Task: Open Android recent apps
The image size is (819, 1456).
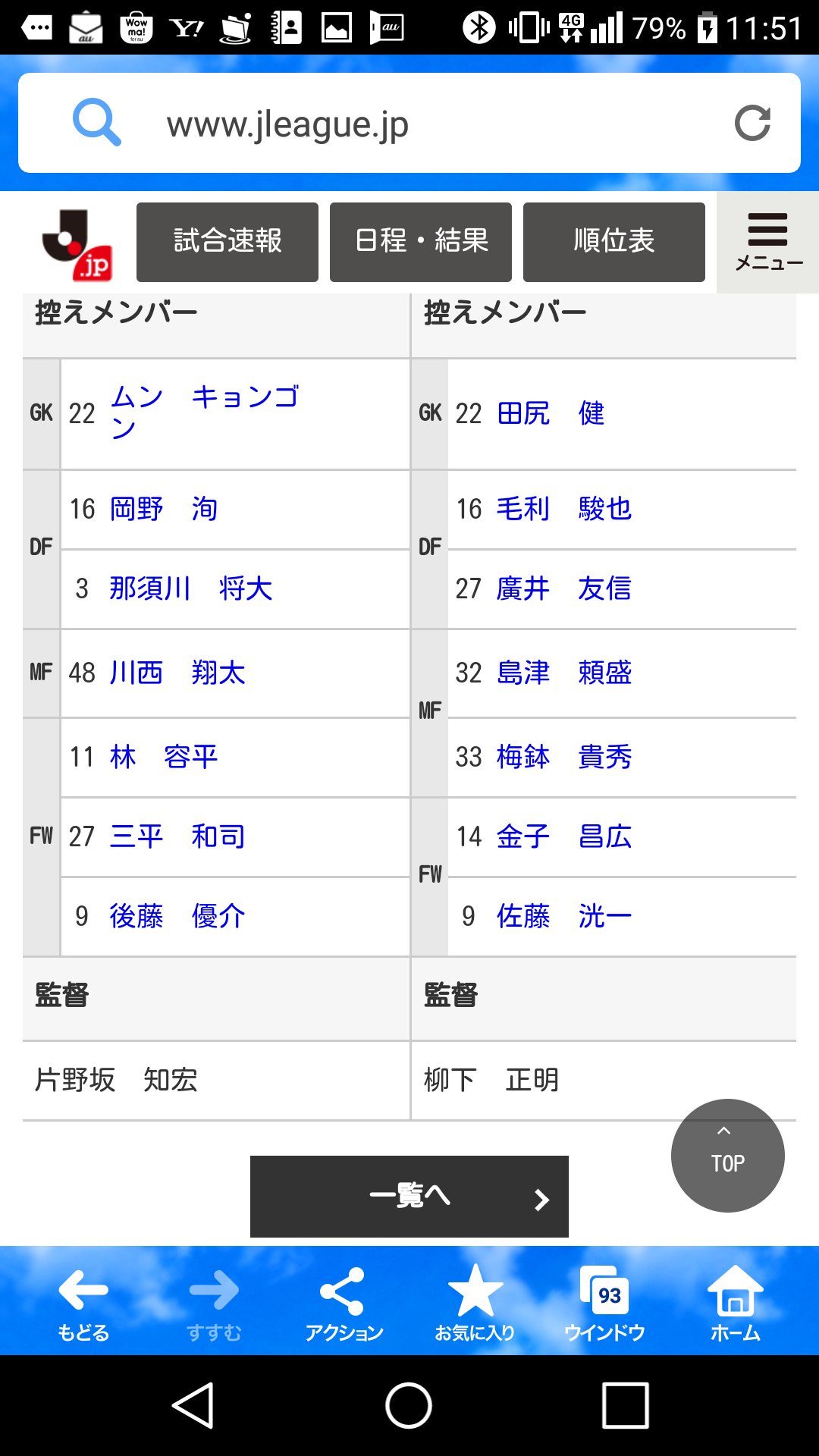Action: pos(625,1405)
